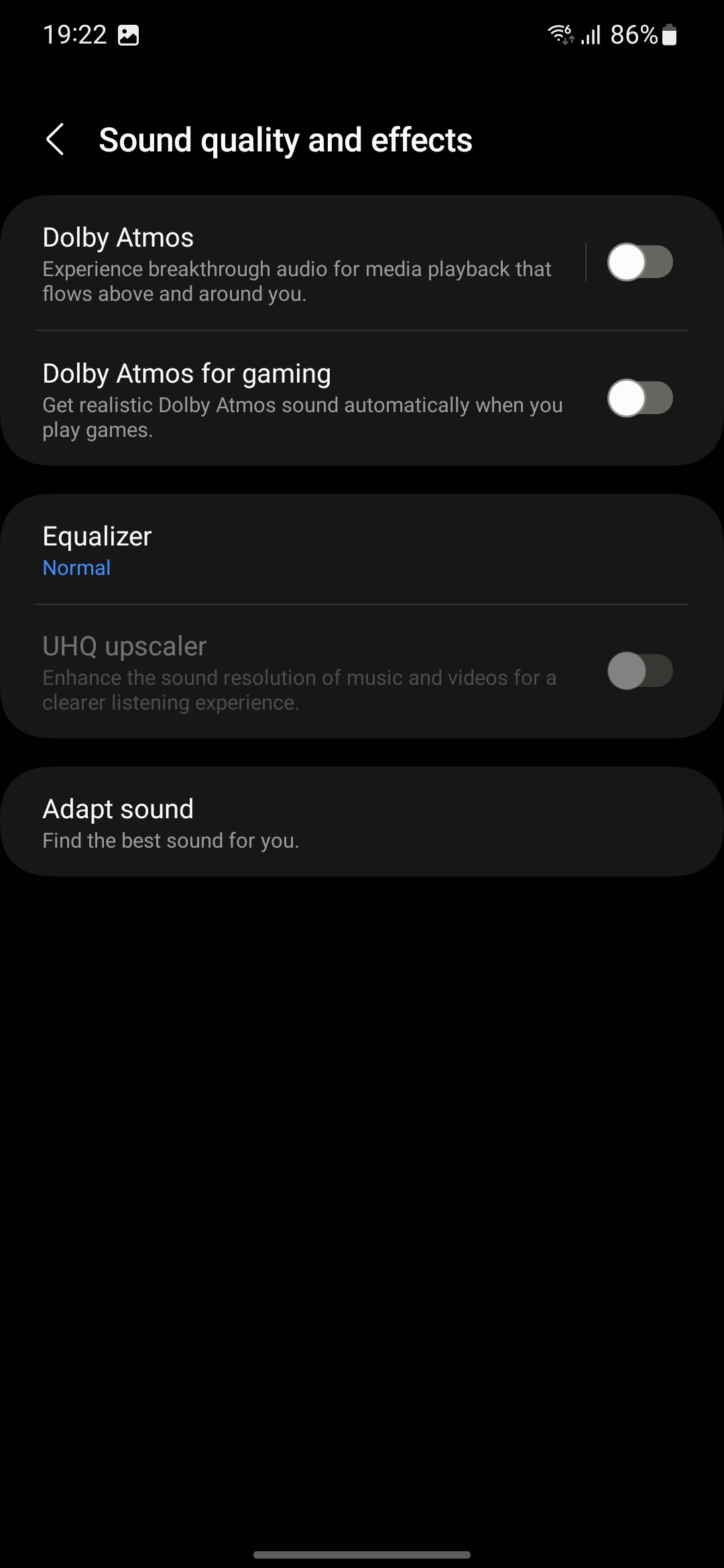Image resolution: width=724 pixels, height=1568 pixels.
Task: Go back from Sound quality and effects
Action: 56,139
